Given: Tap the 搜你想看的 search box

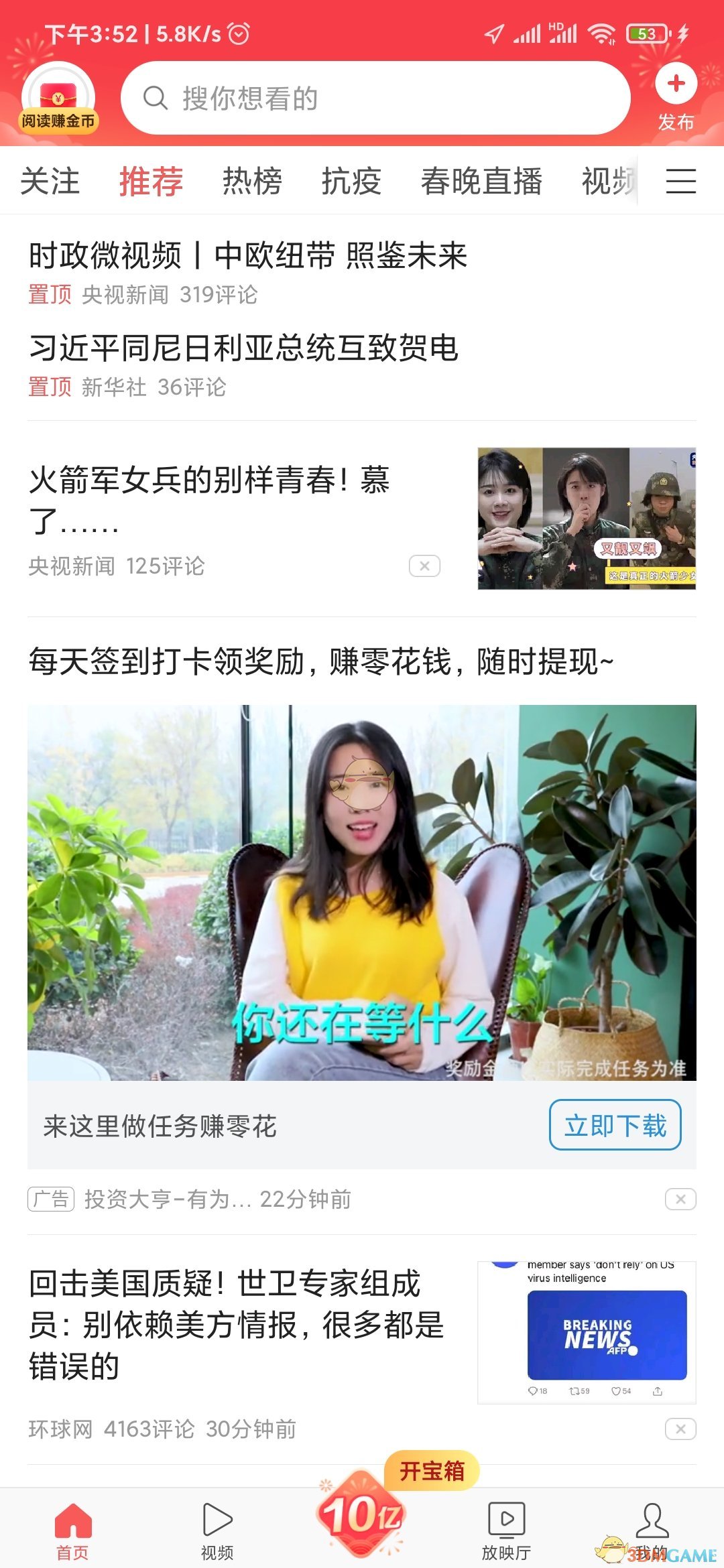Looking at the screenshot, I should point(375,99).
